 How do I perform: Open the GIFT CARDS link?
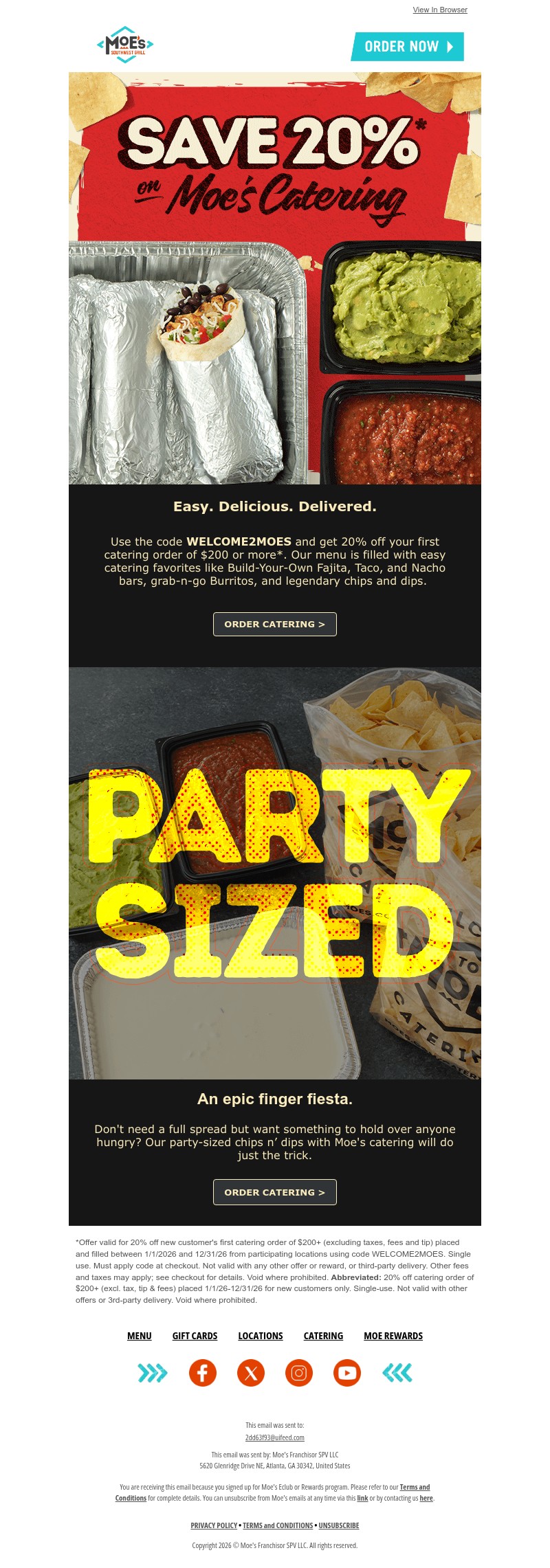point(195,1336)
